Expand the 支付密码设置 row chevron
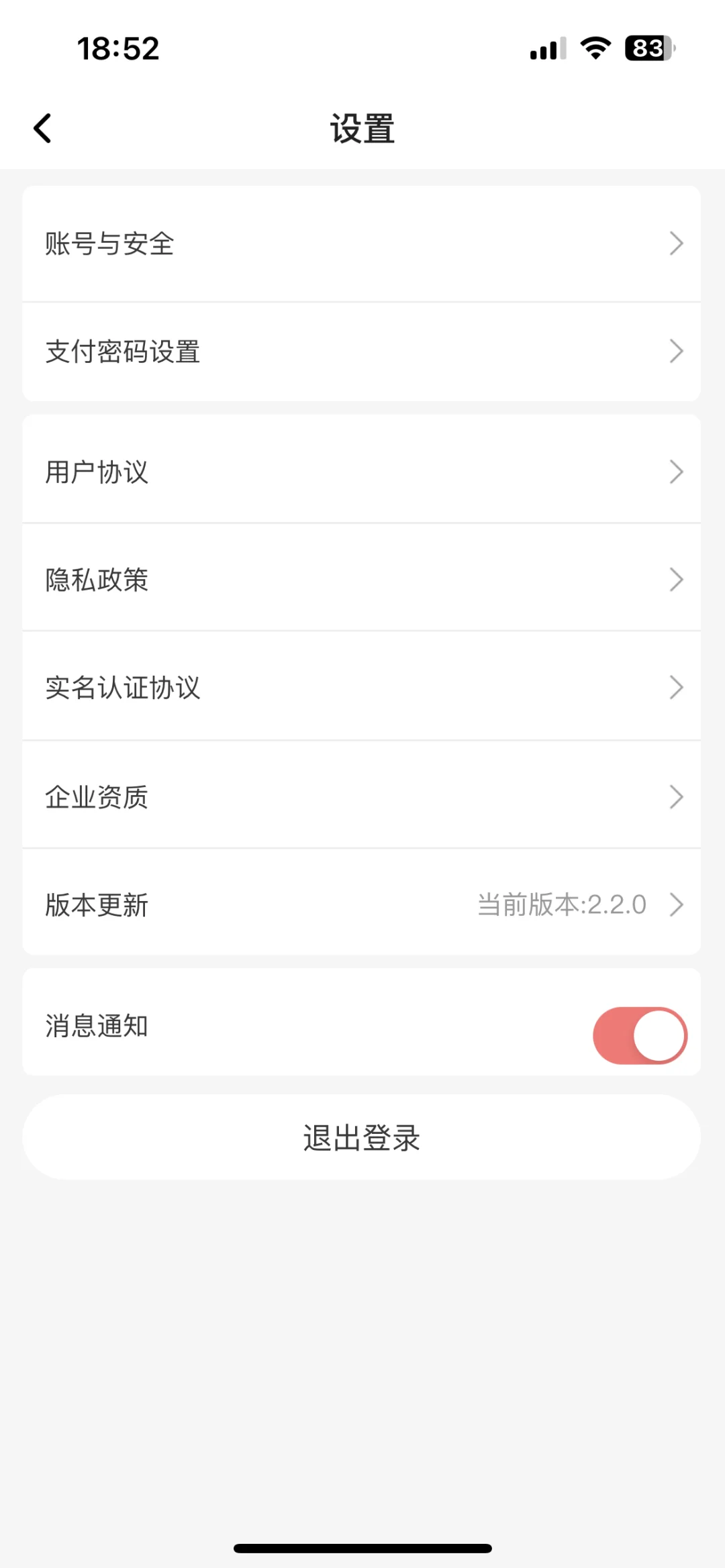 676,351
